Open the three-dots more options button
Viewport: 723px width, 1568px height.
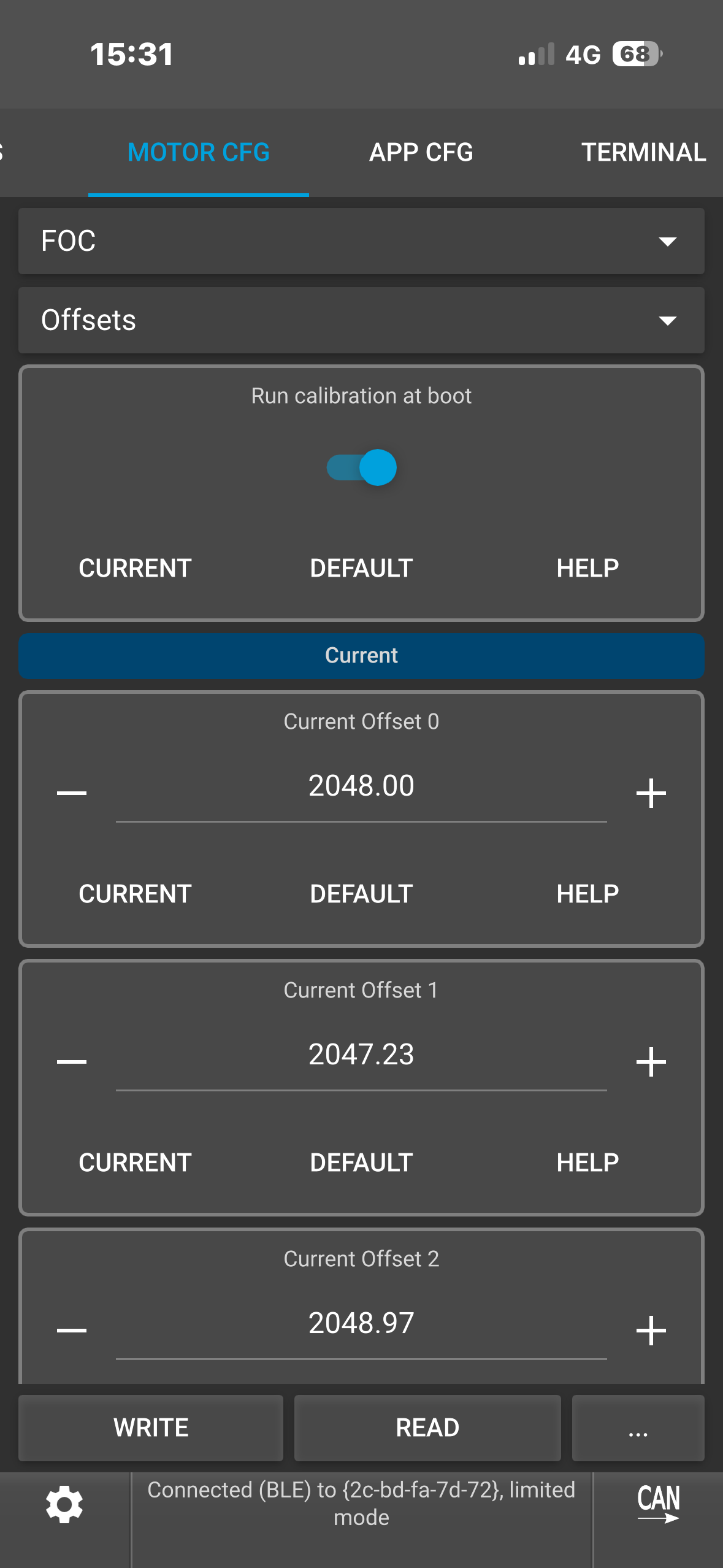(638, 1428)
